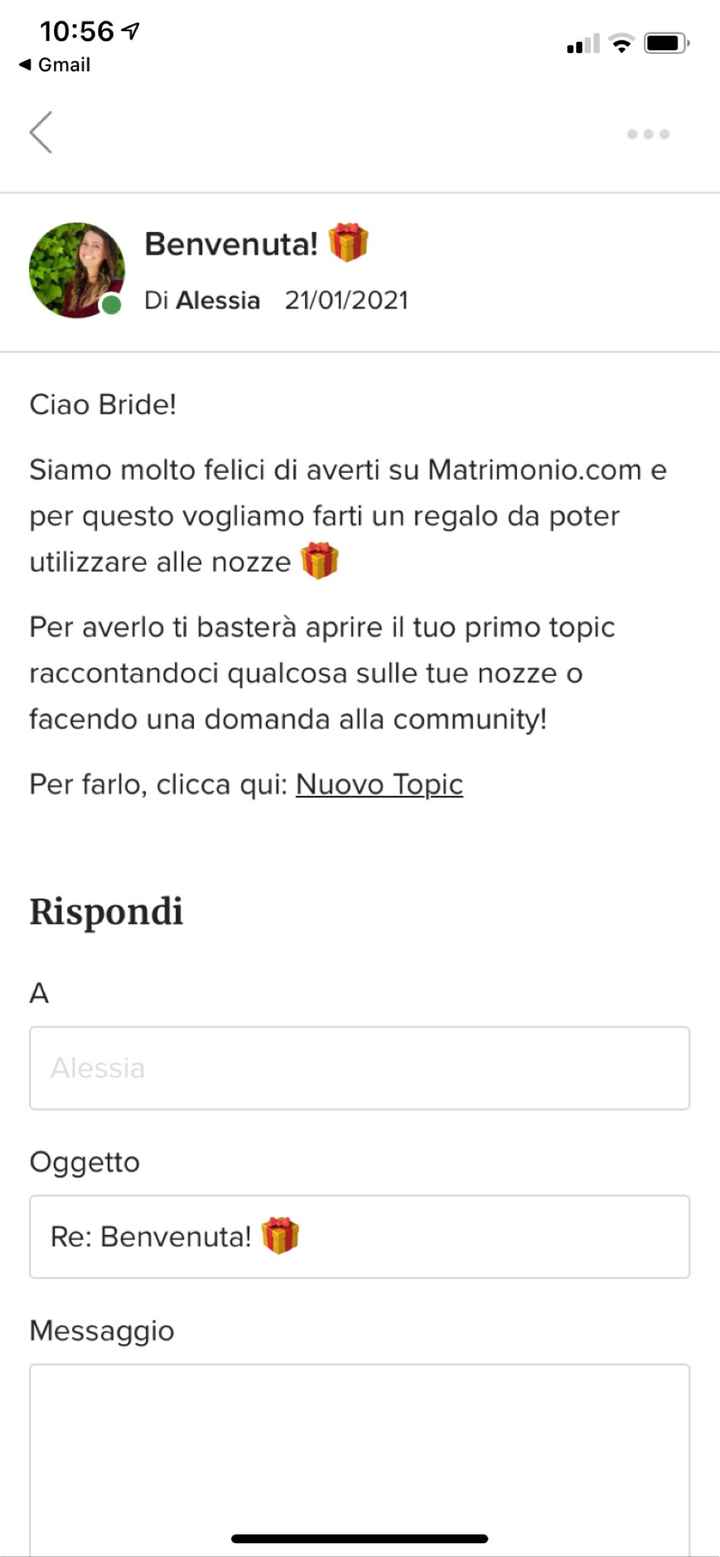Open Alessia's profile picture
The height and width of the screenshot is (1557, 720).
[x=78, y=270]
